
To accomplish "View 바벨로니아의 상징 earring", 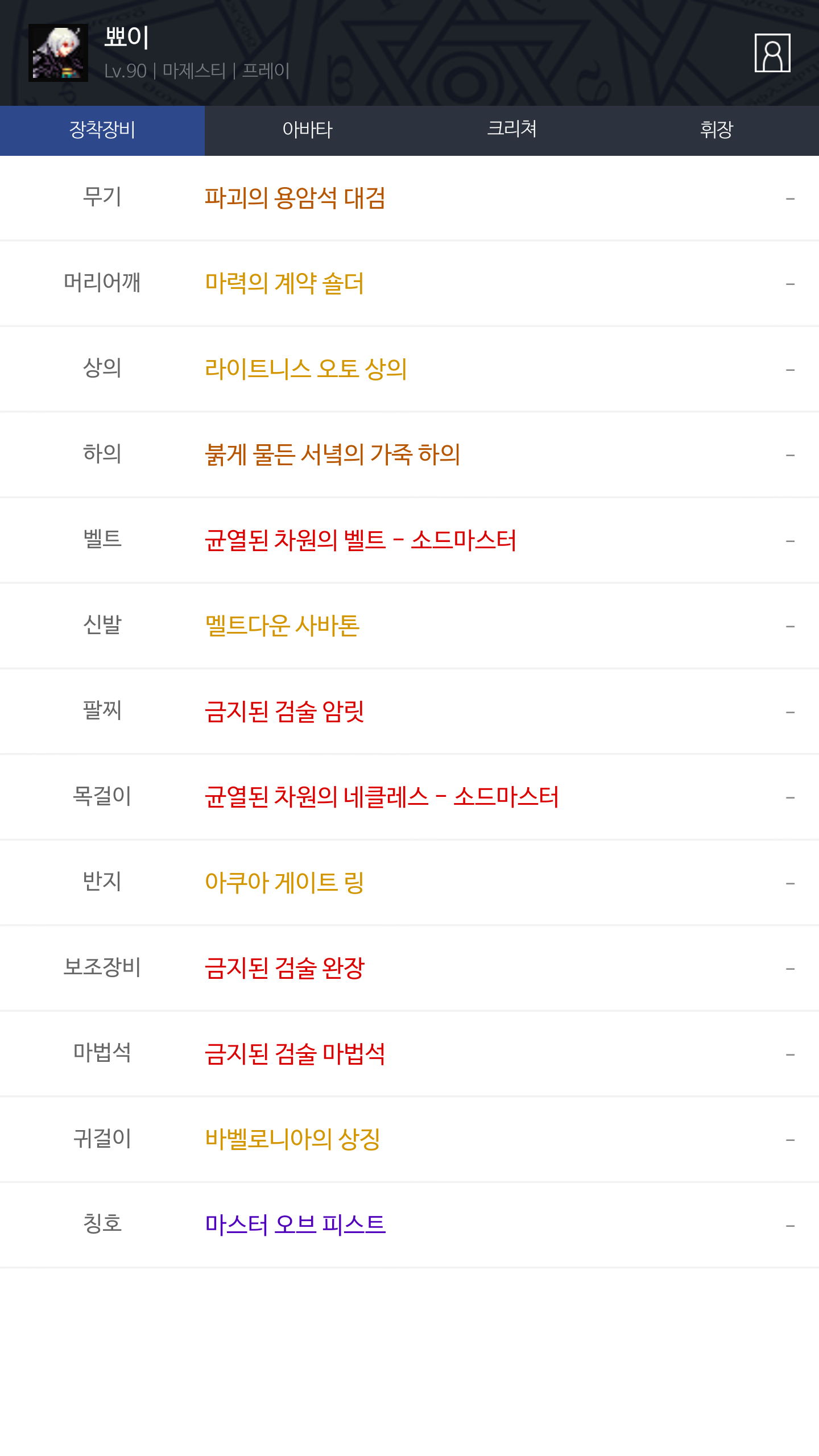I will pos(292,1139).
